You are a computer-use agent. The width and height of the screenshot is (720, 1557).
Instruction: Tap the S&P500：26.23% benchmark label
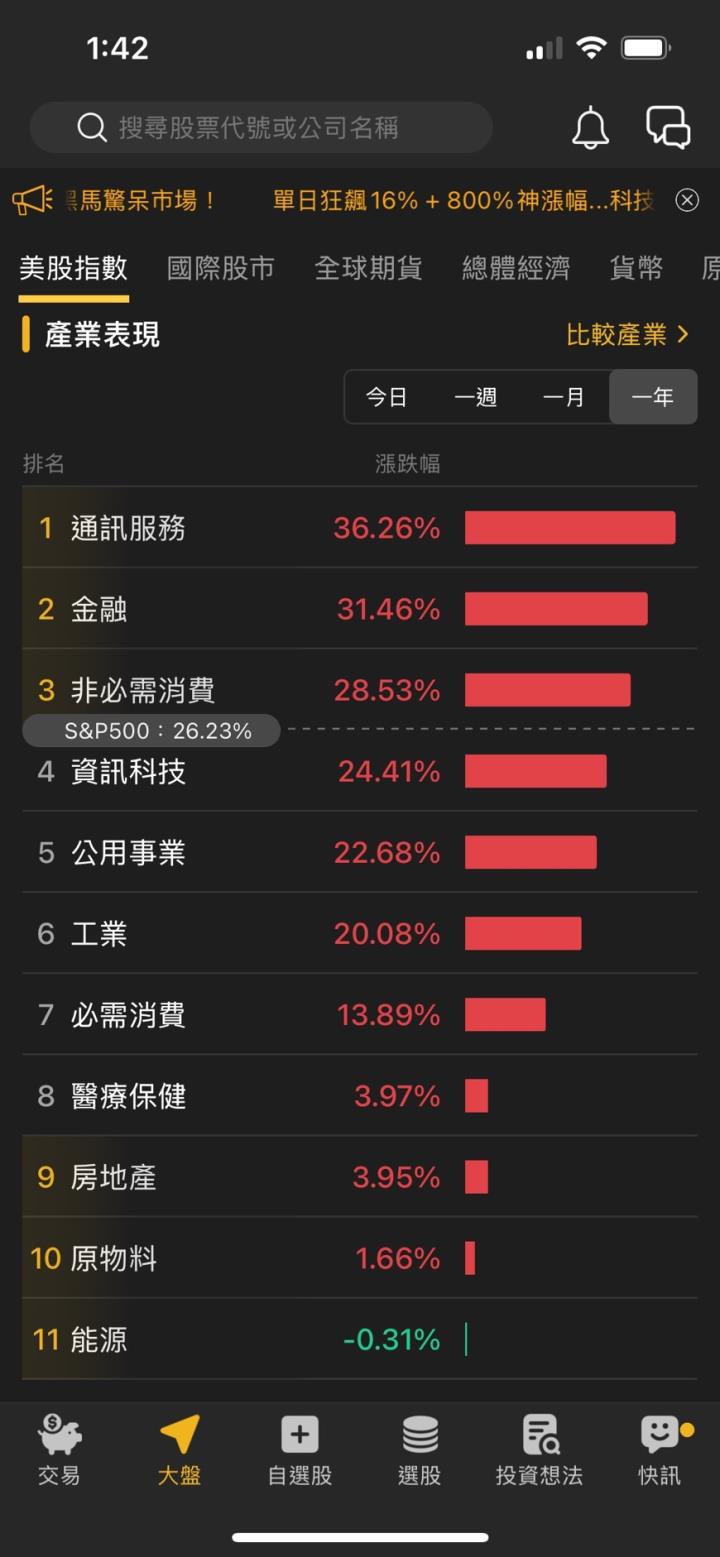(151, 730)
